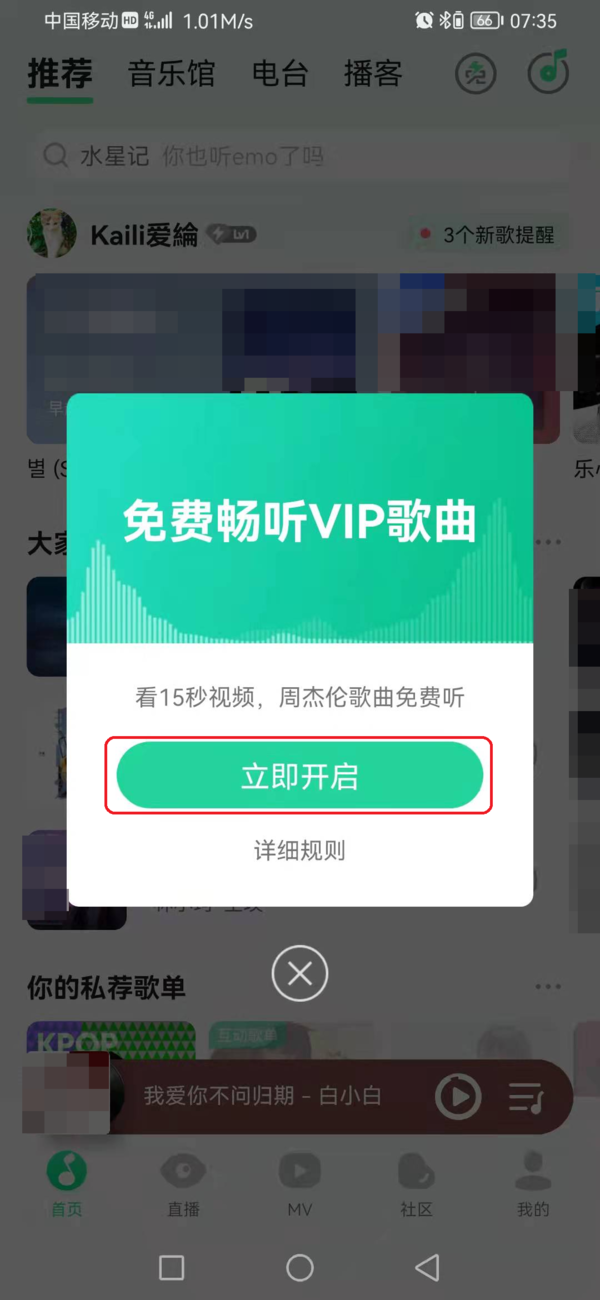Switch to 播客 tab
The width and height of the screenshot is (600, 1300).
tap(373, 74)
